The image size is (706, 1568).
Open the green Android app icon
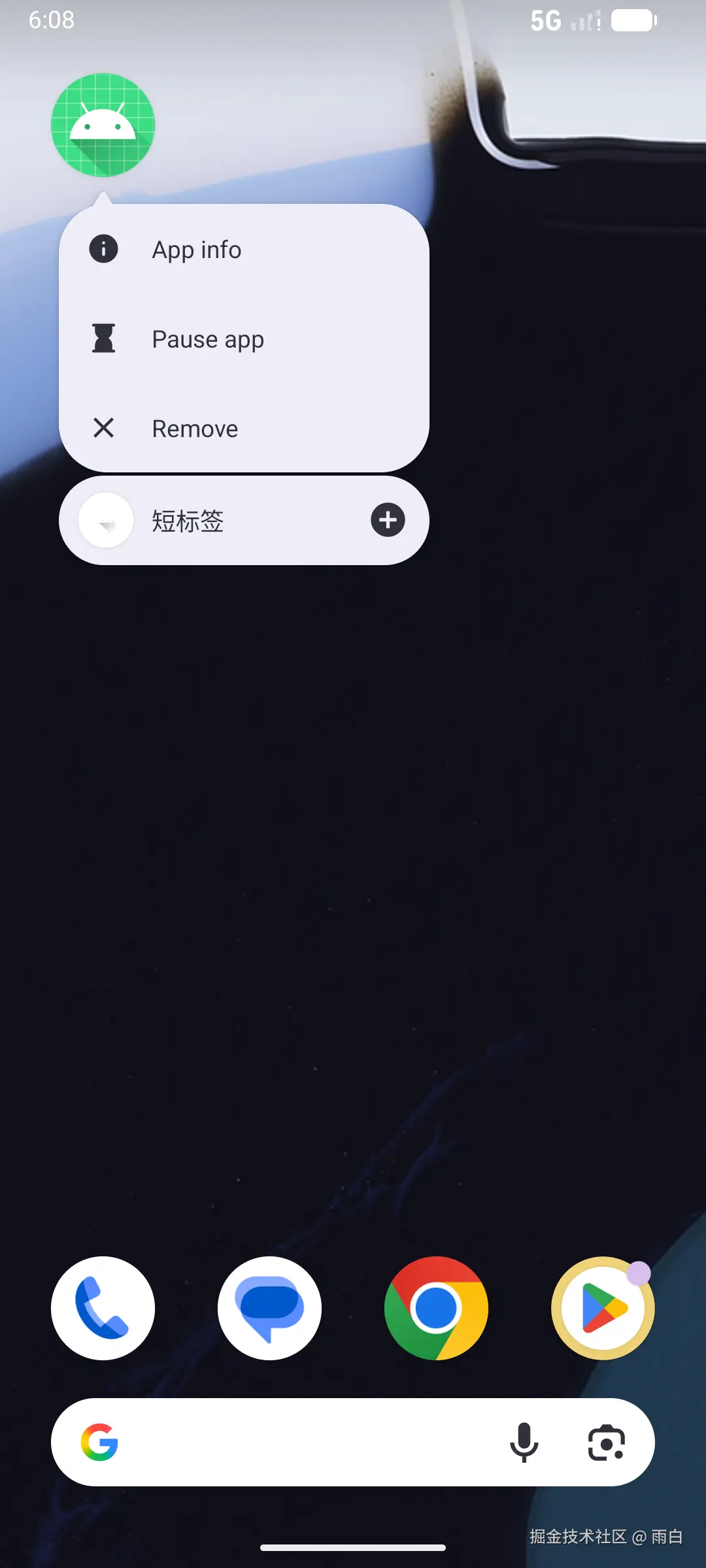(103, 125)
